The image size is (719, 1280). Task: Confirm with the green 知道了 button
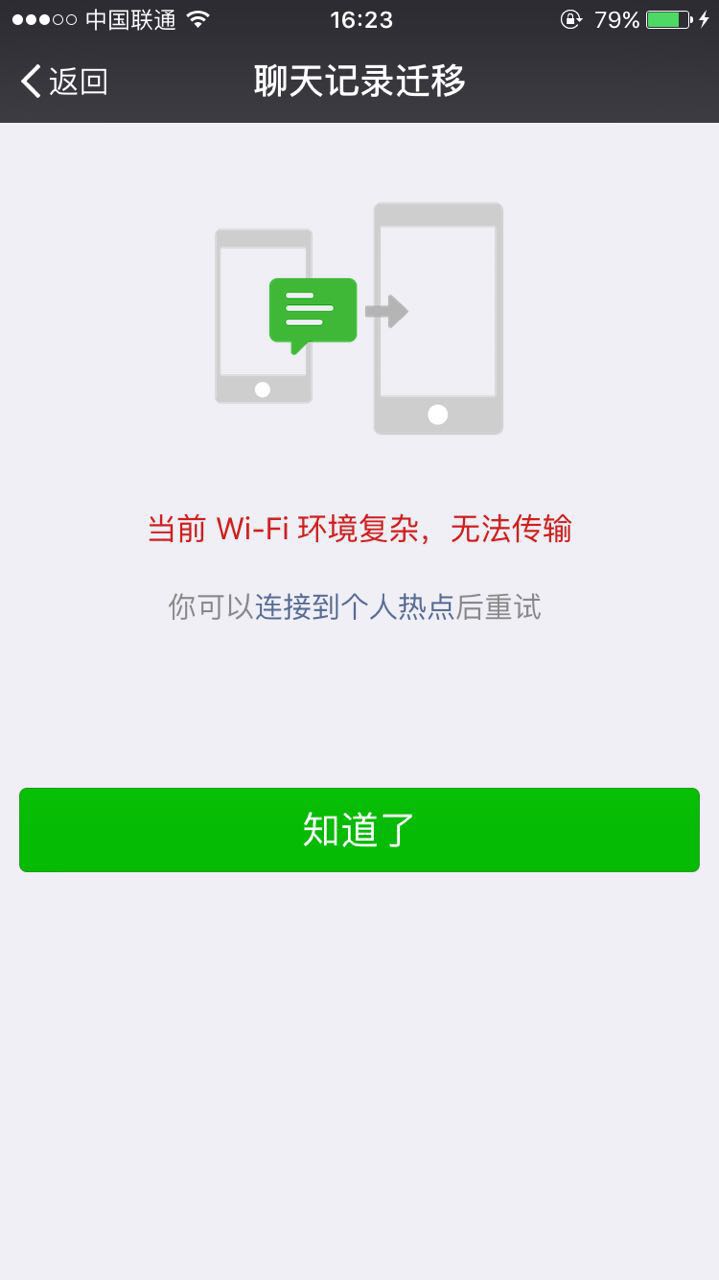pyautogui.click(x=359, y=830)
